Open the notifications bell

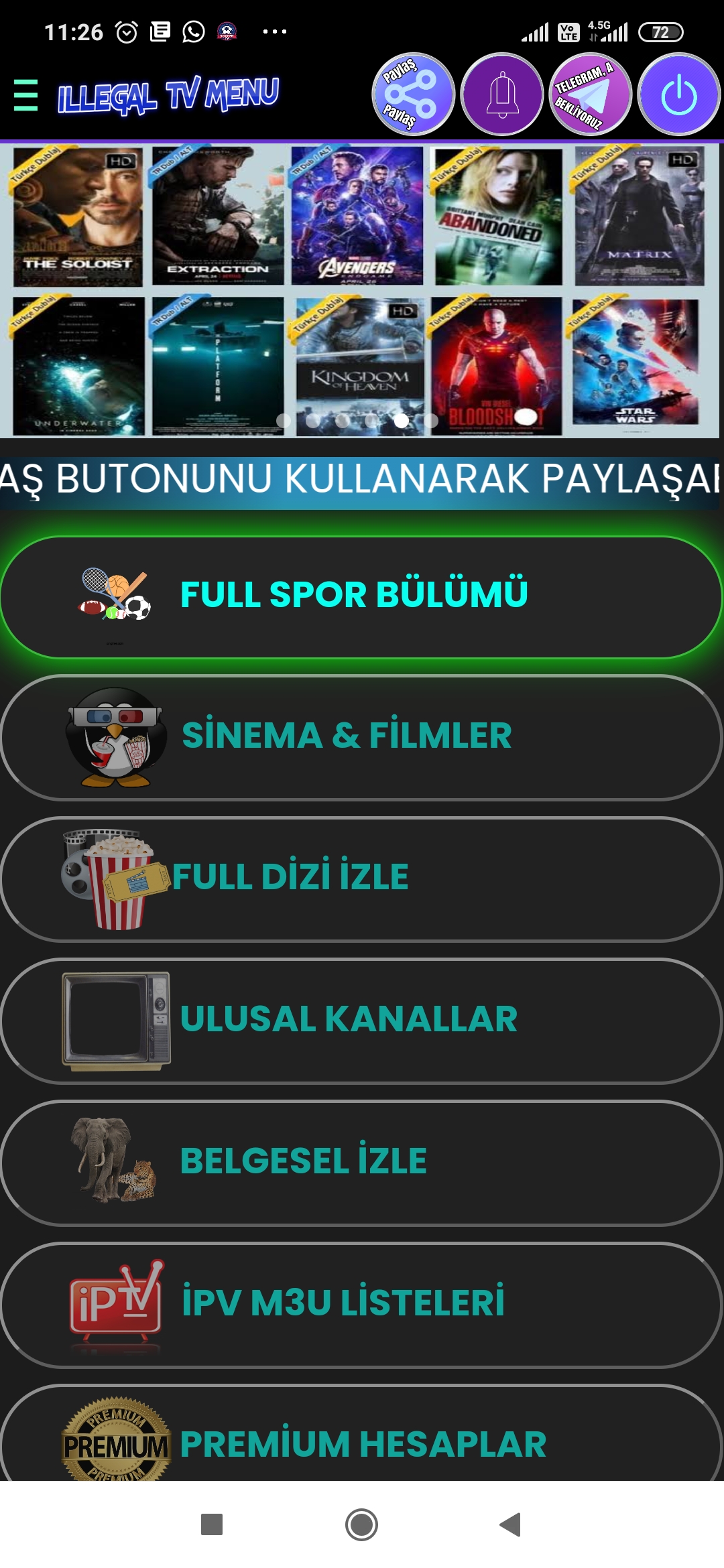[502, 94]
